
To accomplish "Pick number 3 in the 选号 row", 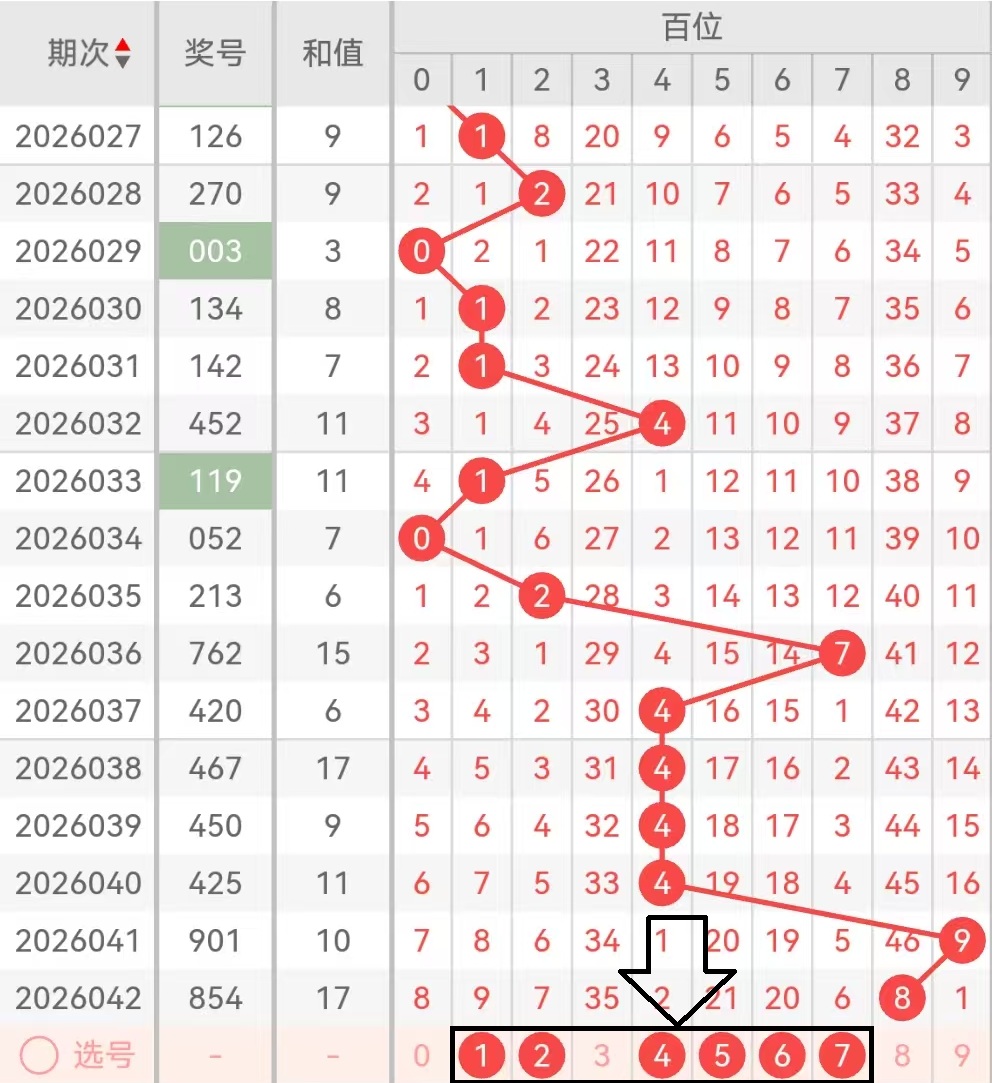I will pyautogui.click(x=602, y=1055).
